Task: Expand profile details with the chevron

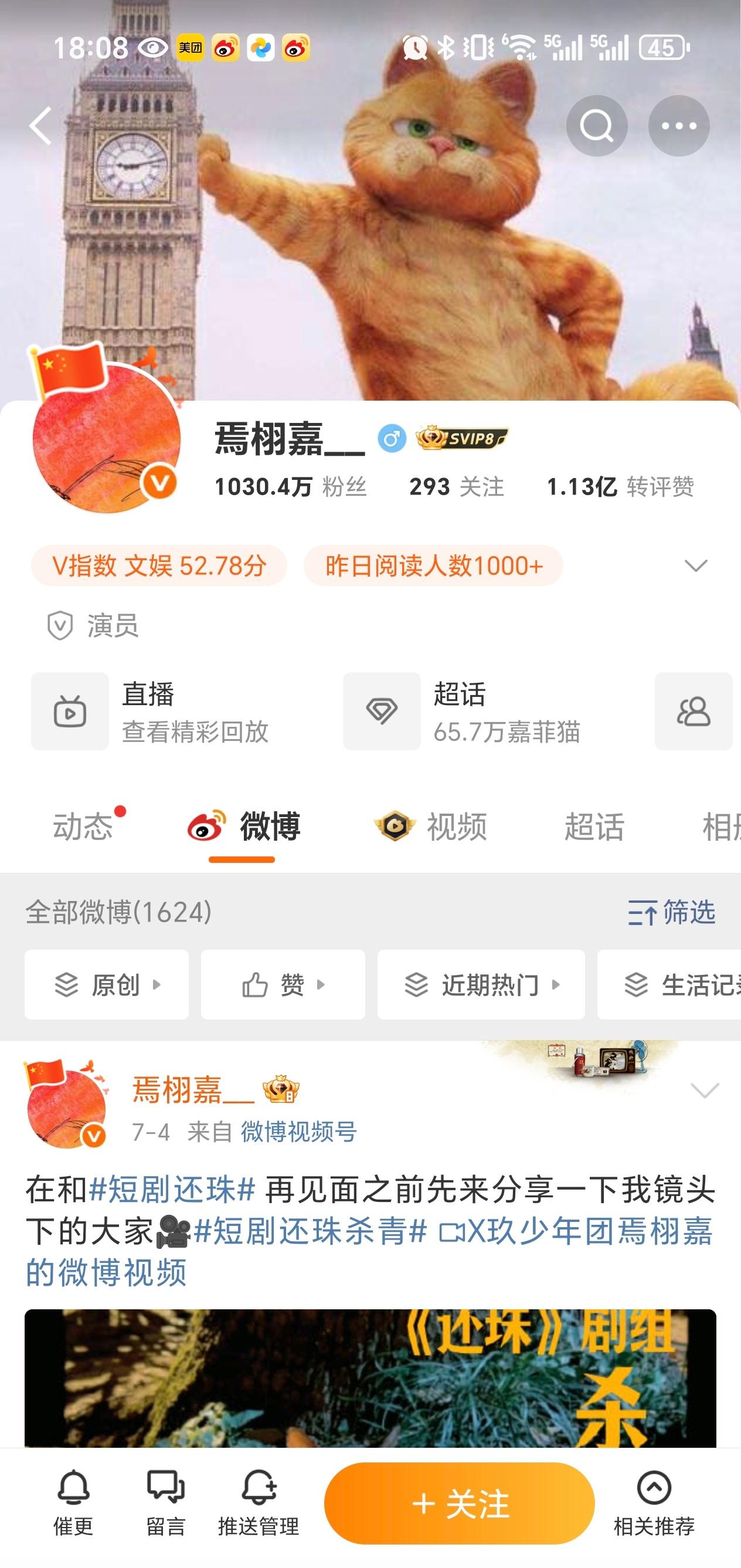Action: [695, 565]
